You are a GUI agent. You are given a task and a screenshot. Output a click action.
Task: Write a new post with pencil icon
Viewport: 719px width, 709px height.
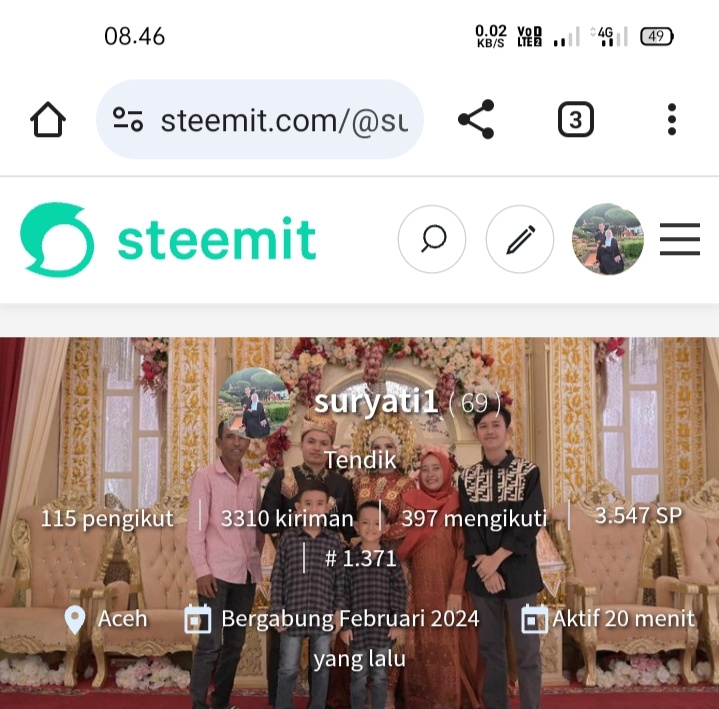(x=520, y=240)
